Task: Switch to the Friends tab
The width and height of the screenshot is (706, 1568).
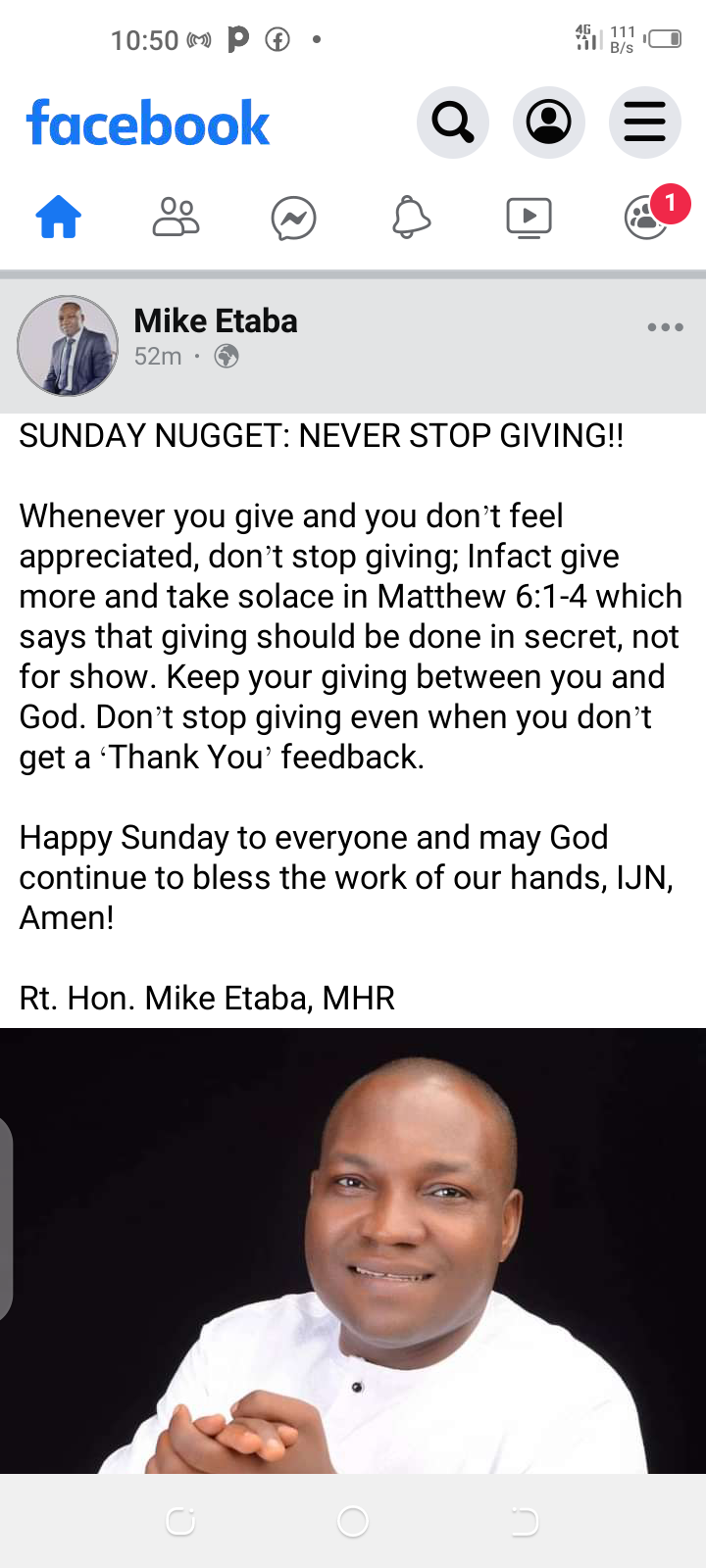Action: point(176,218)
